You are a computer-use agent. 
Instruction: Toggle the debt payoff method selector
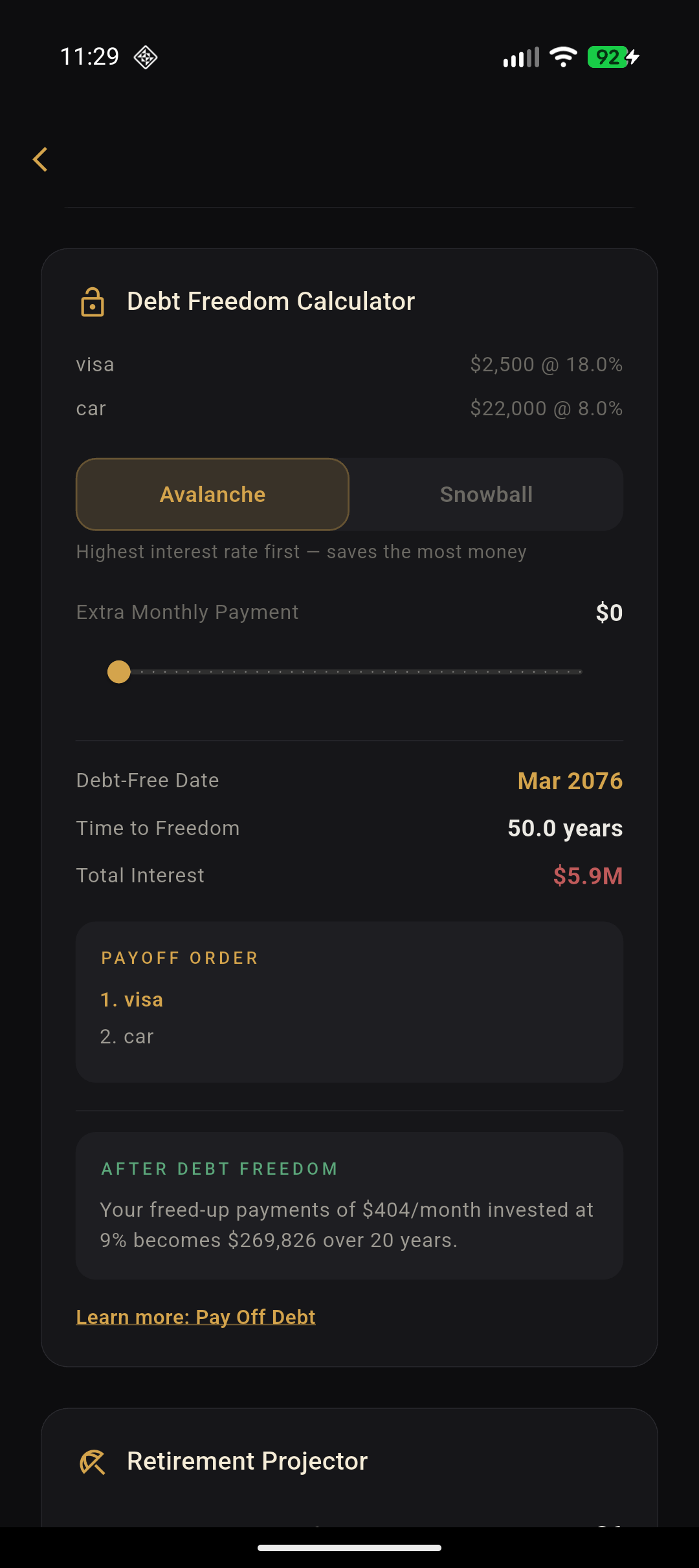pos(349,494)
